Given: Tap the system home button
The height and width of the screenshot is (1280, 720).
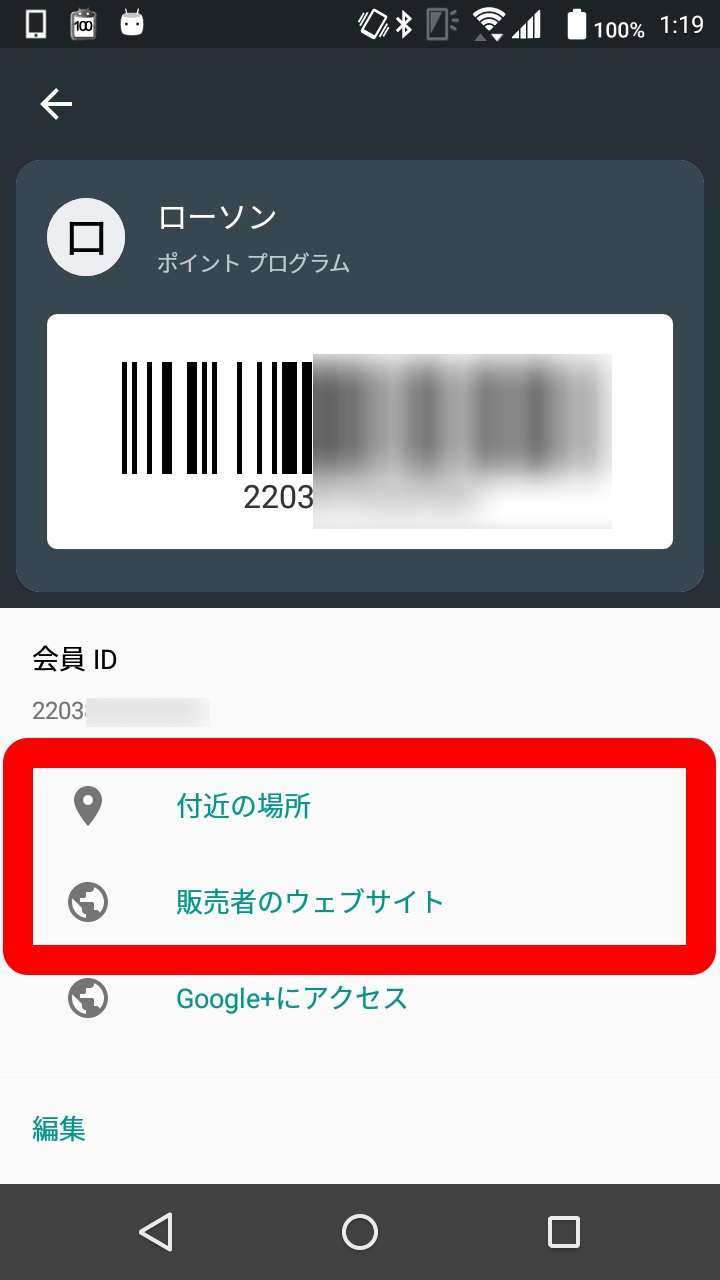Looking at the screenshot, I should [x=360, y=1232].
